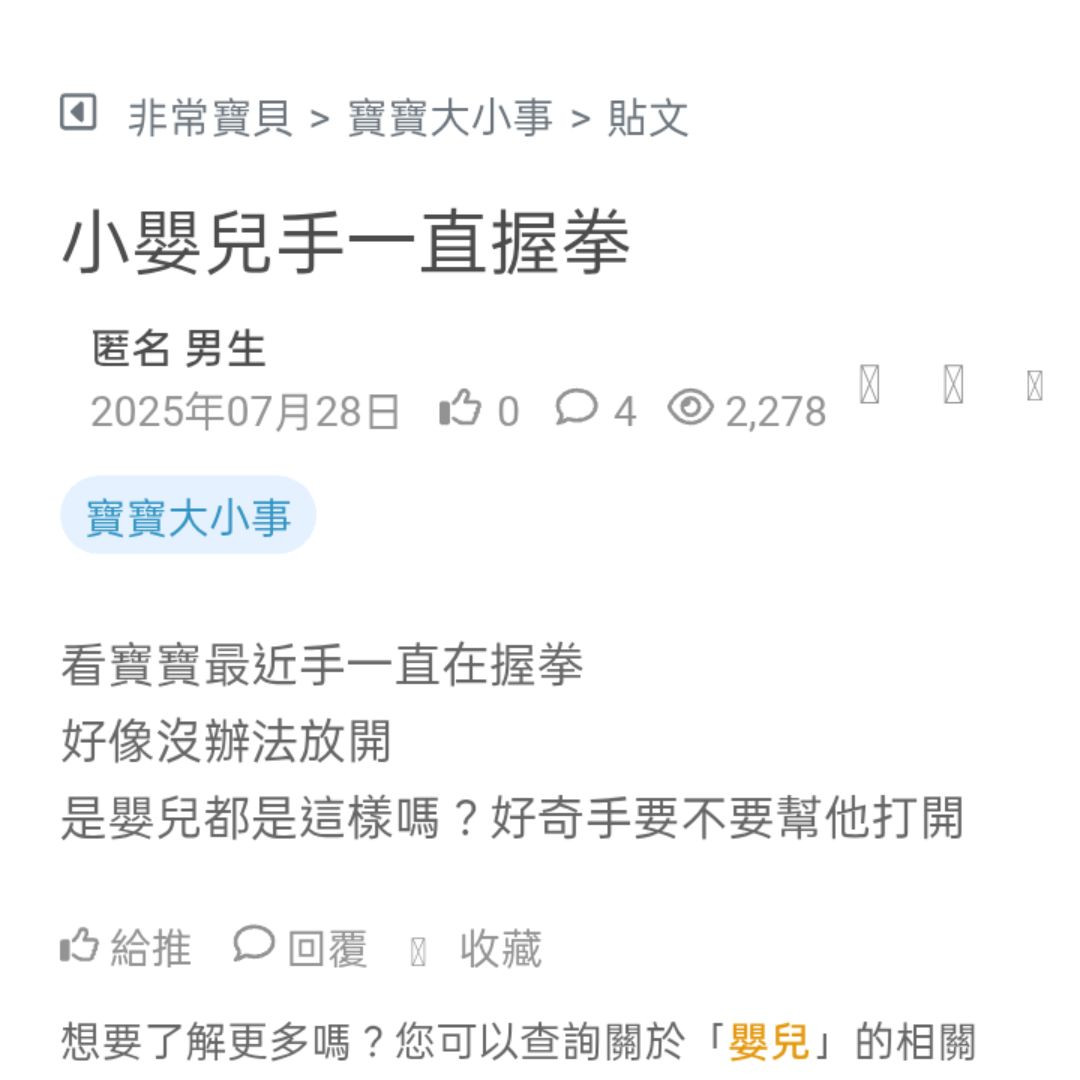
Task: Tap the back arrow icon in breadcrumb
Action: tap(78, 113)
